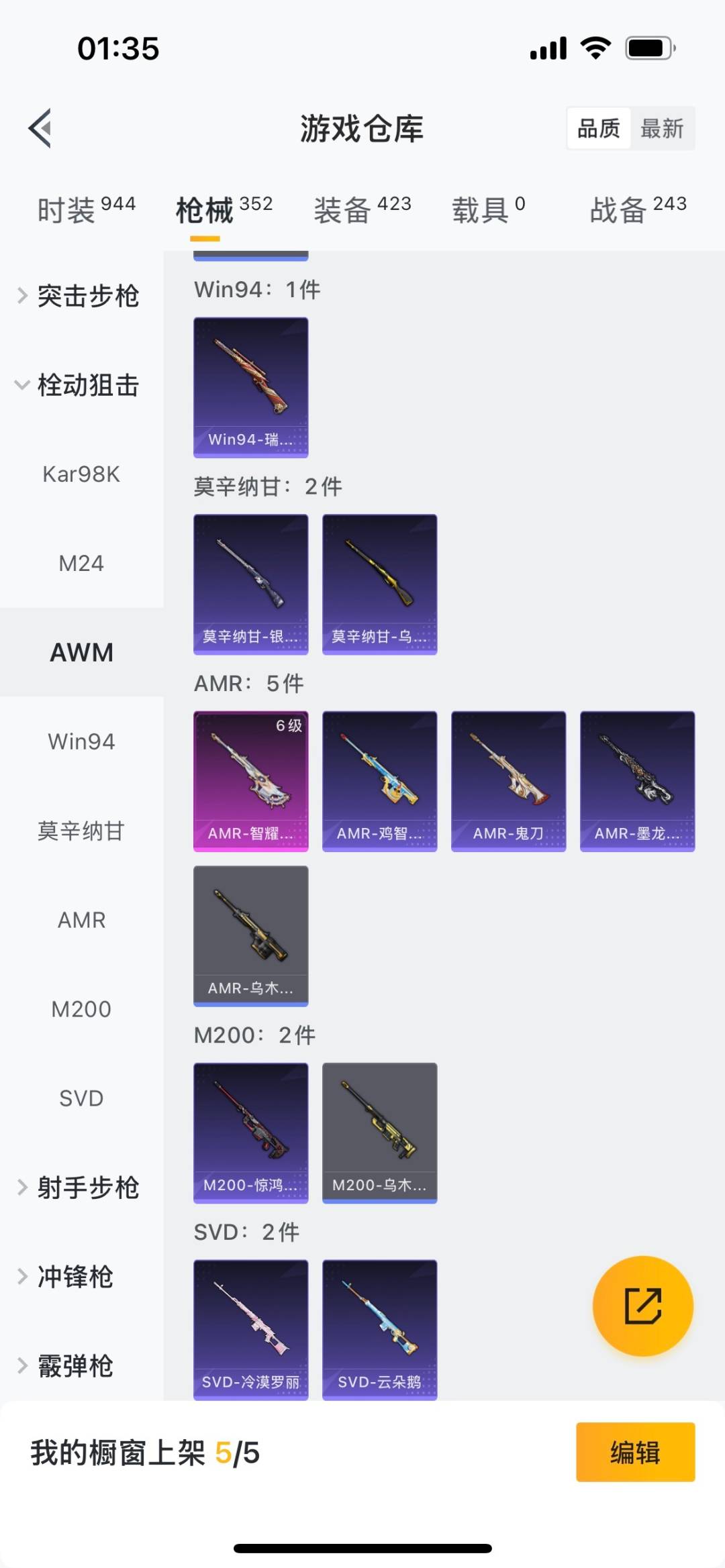Tap the yellow floating share button

click(x=642, y=1306)
